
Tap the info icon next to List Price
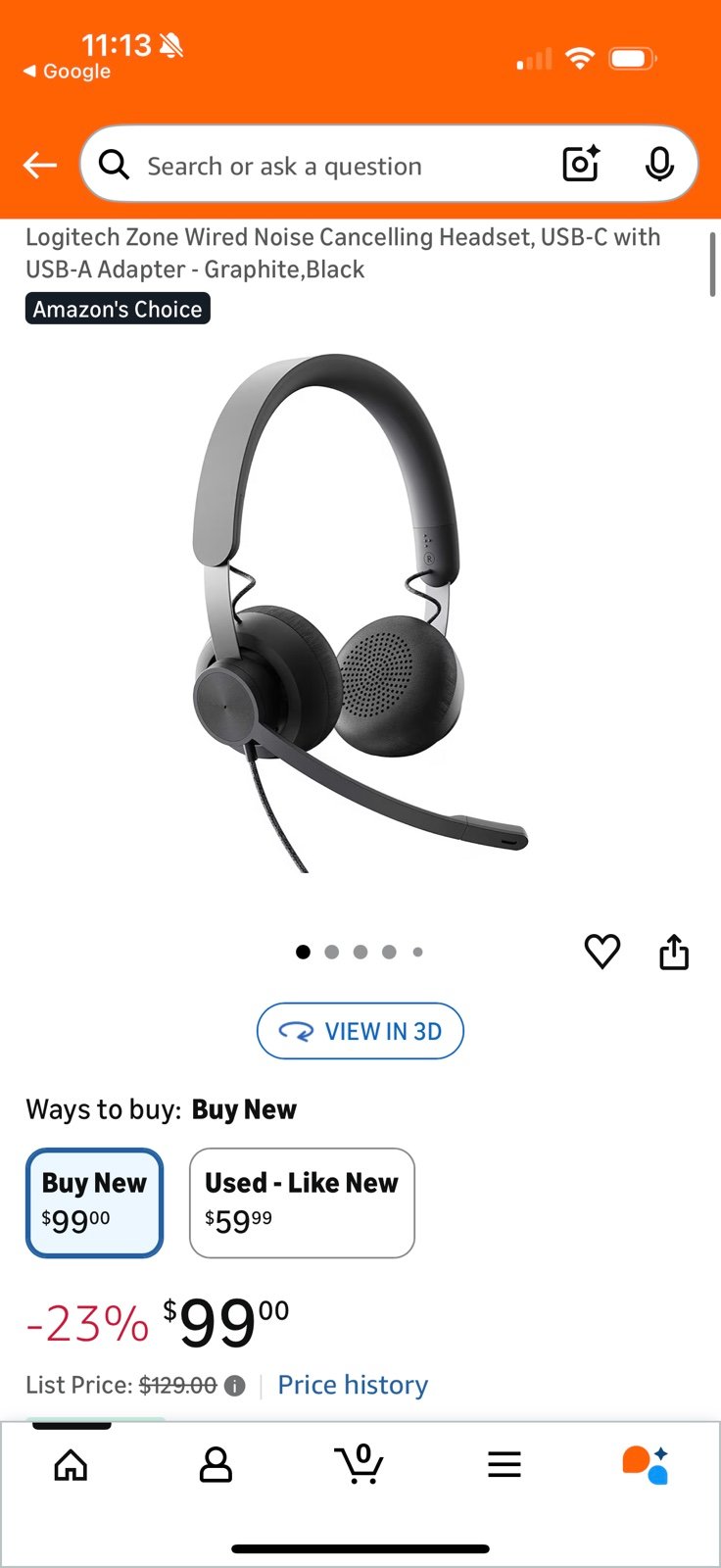233,1385
